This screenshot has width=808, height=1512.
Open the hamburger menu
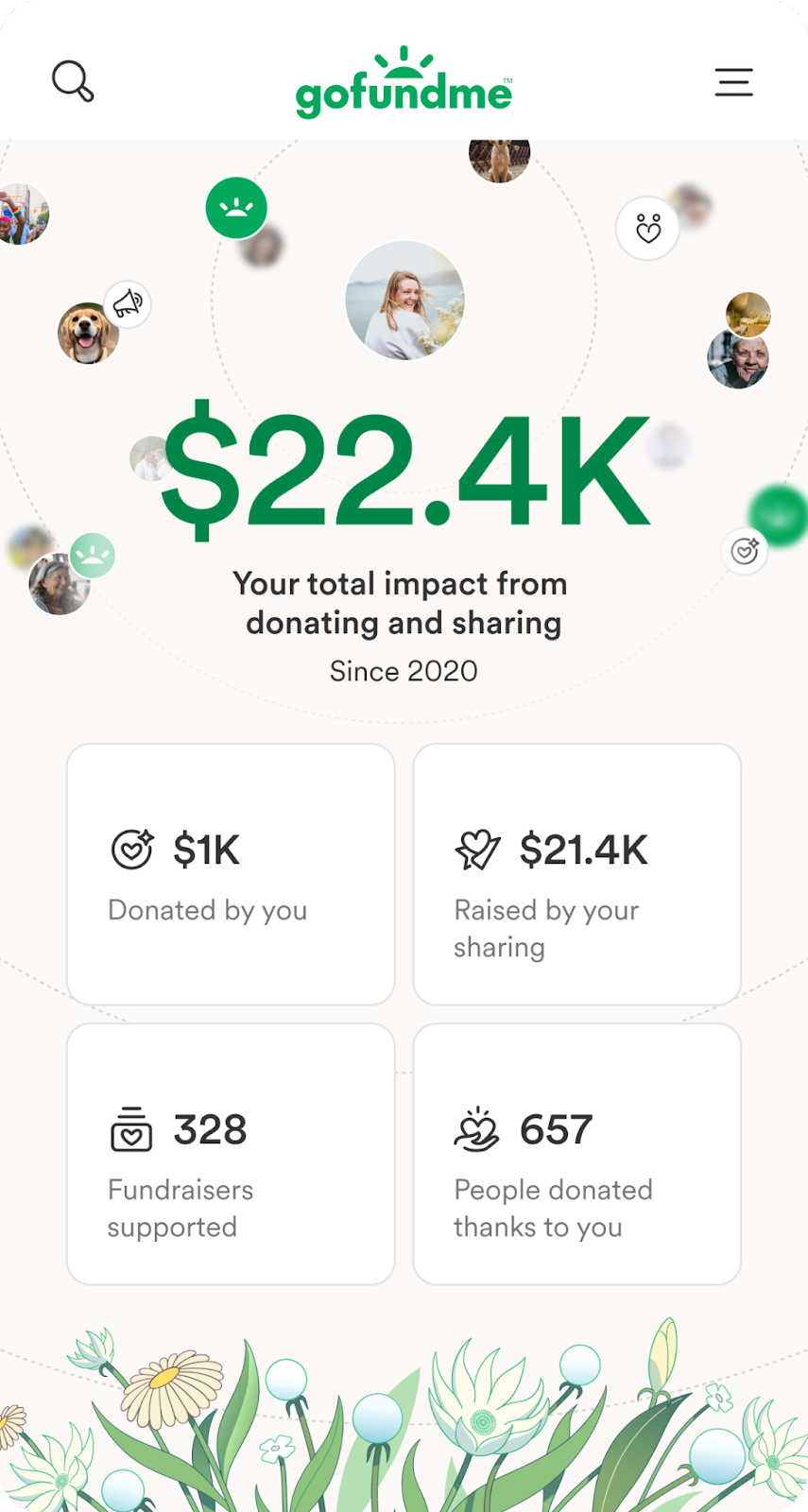click(x=733, y=82)
